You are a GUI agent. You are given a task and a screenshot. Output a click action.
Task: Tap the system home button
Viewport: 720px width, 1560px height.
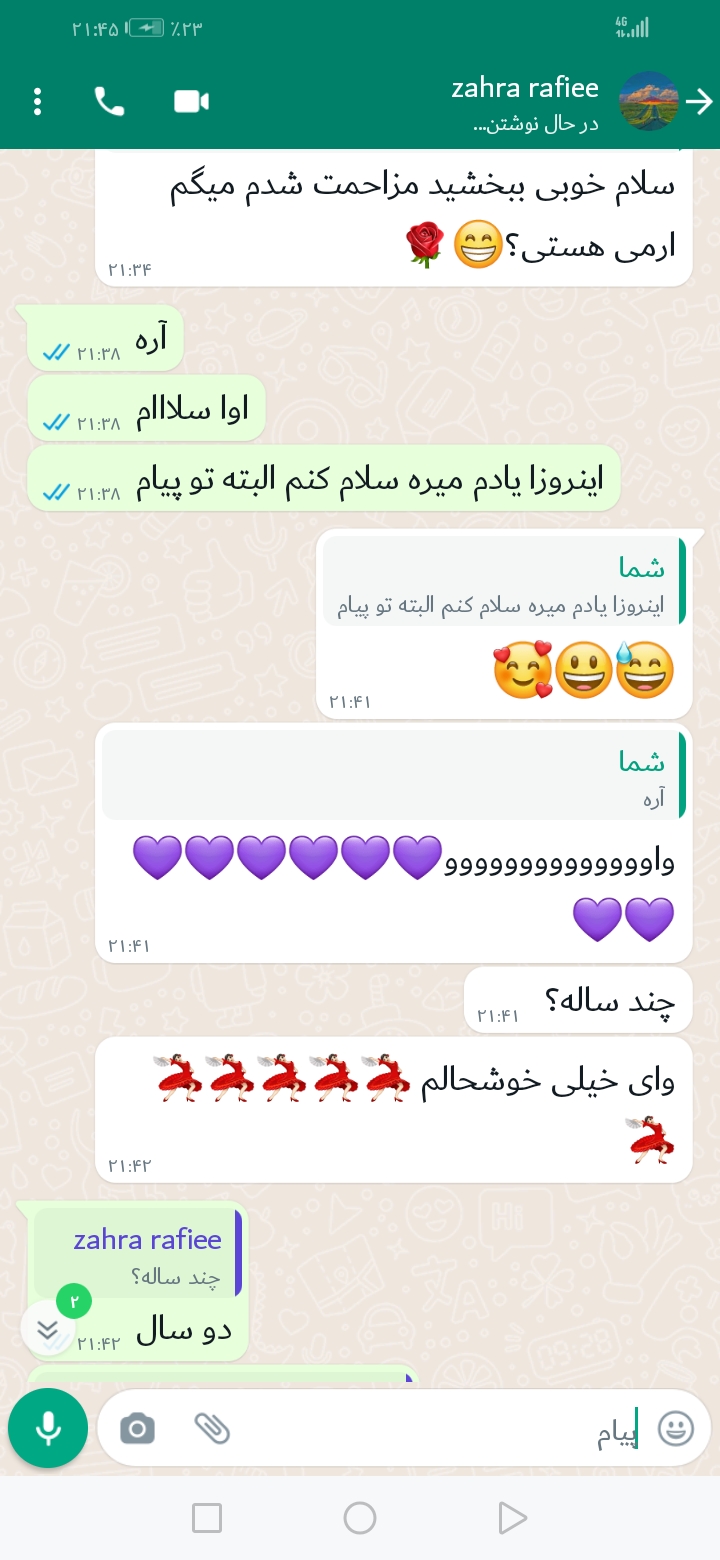tap(359, 1518)
